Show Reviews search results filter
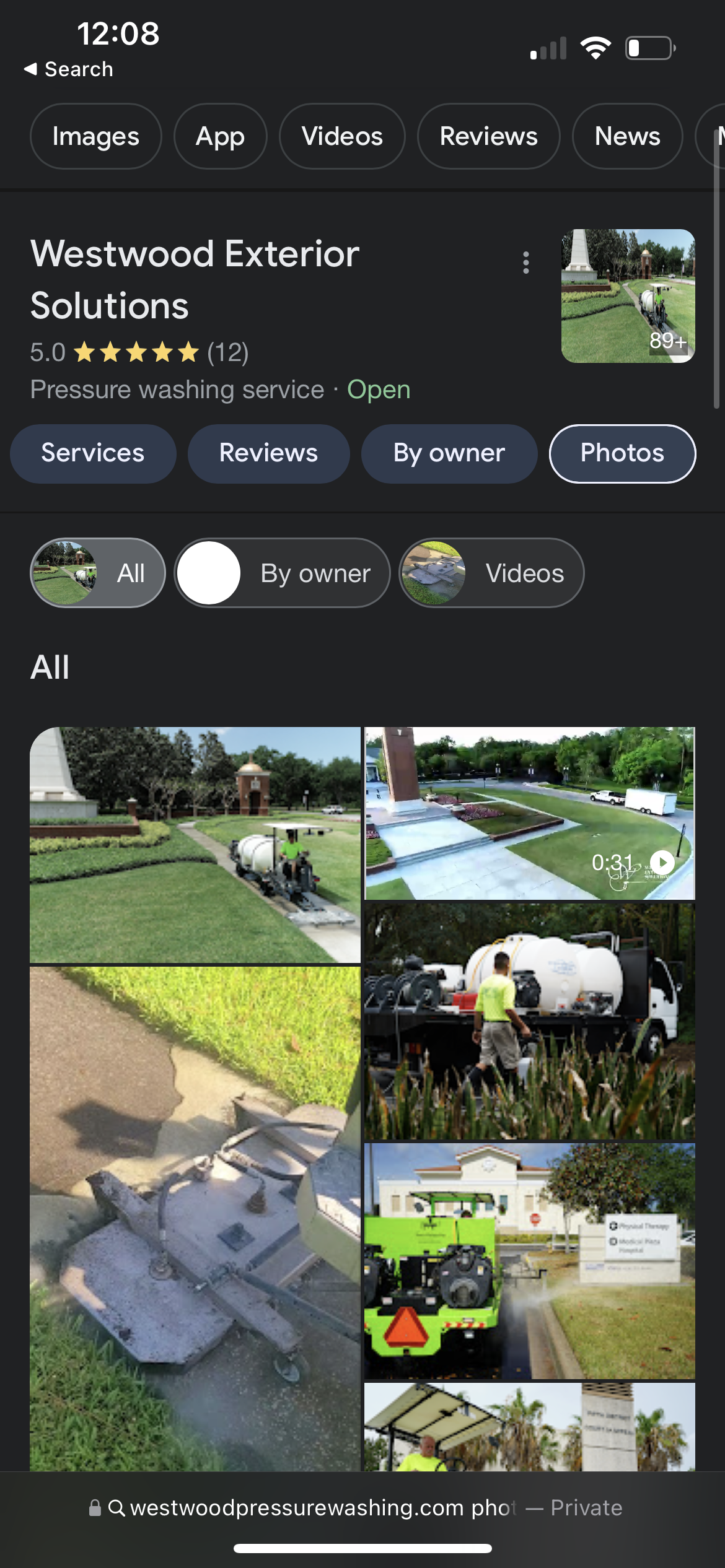Viewport: 725px width, 1568px height. click(x=488, y=136)
